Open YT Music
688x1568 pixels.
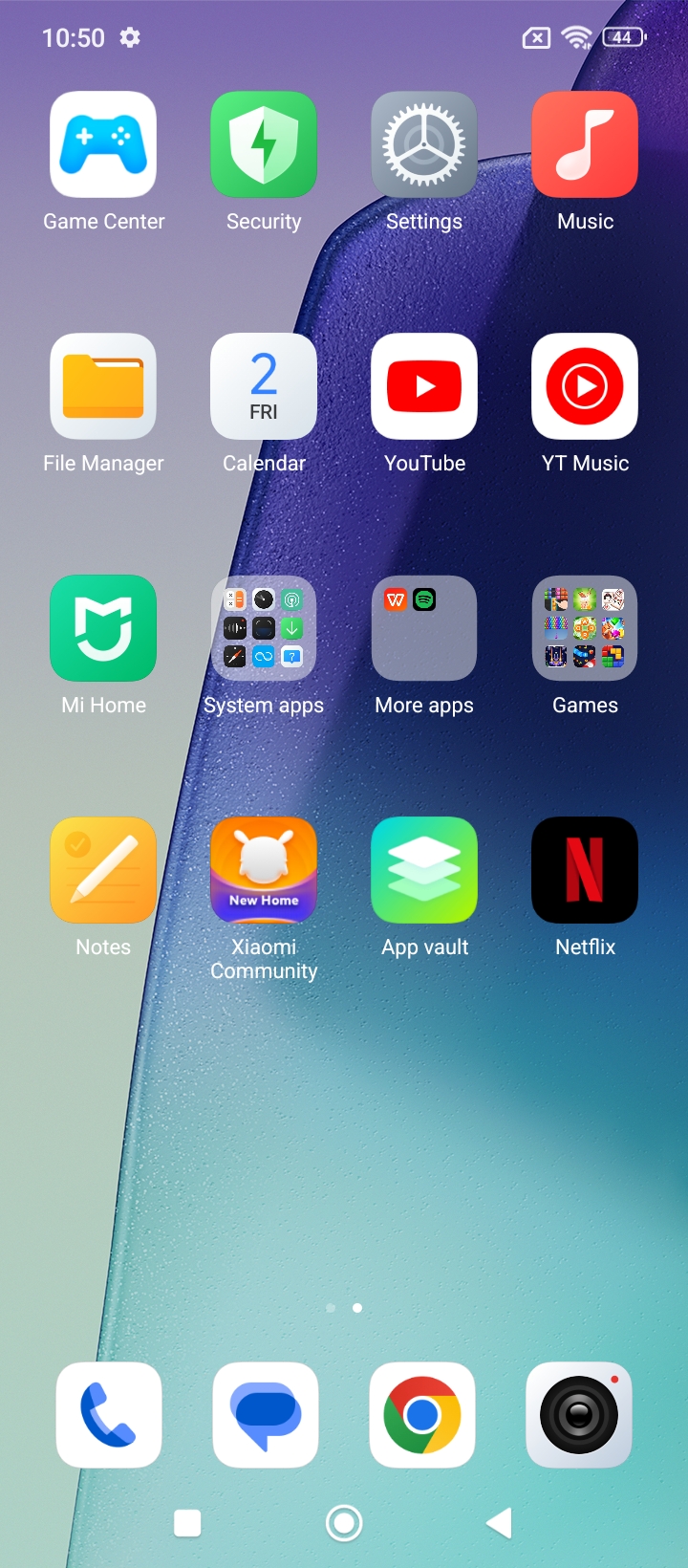tap(585, 386)
